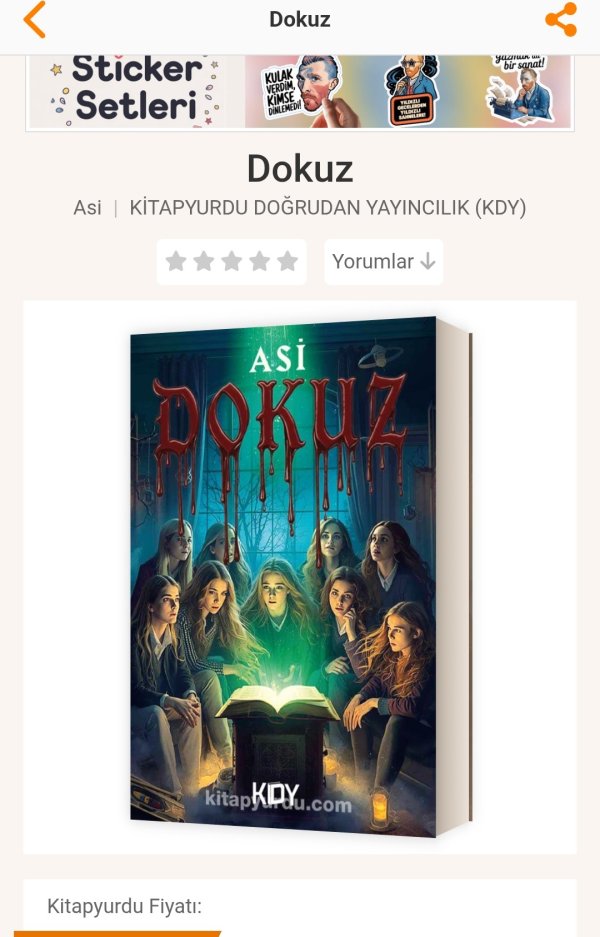Tap the star rating box
The image size is (600, 937).
pos(231,262)
